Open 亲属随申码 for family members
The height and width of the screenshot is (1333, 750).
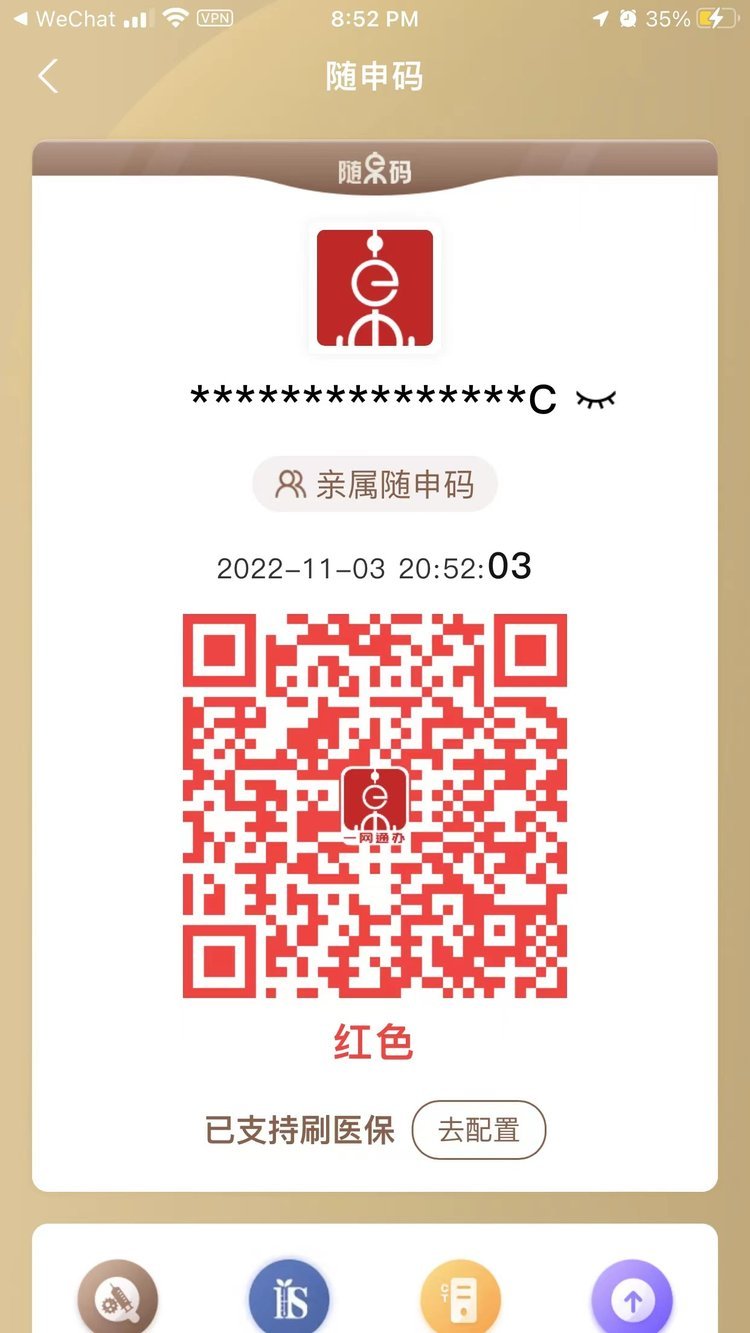pos(375,484)
